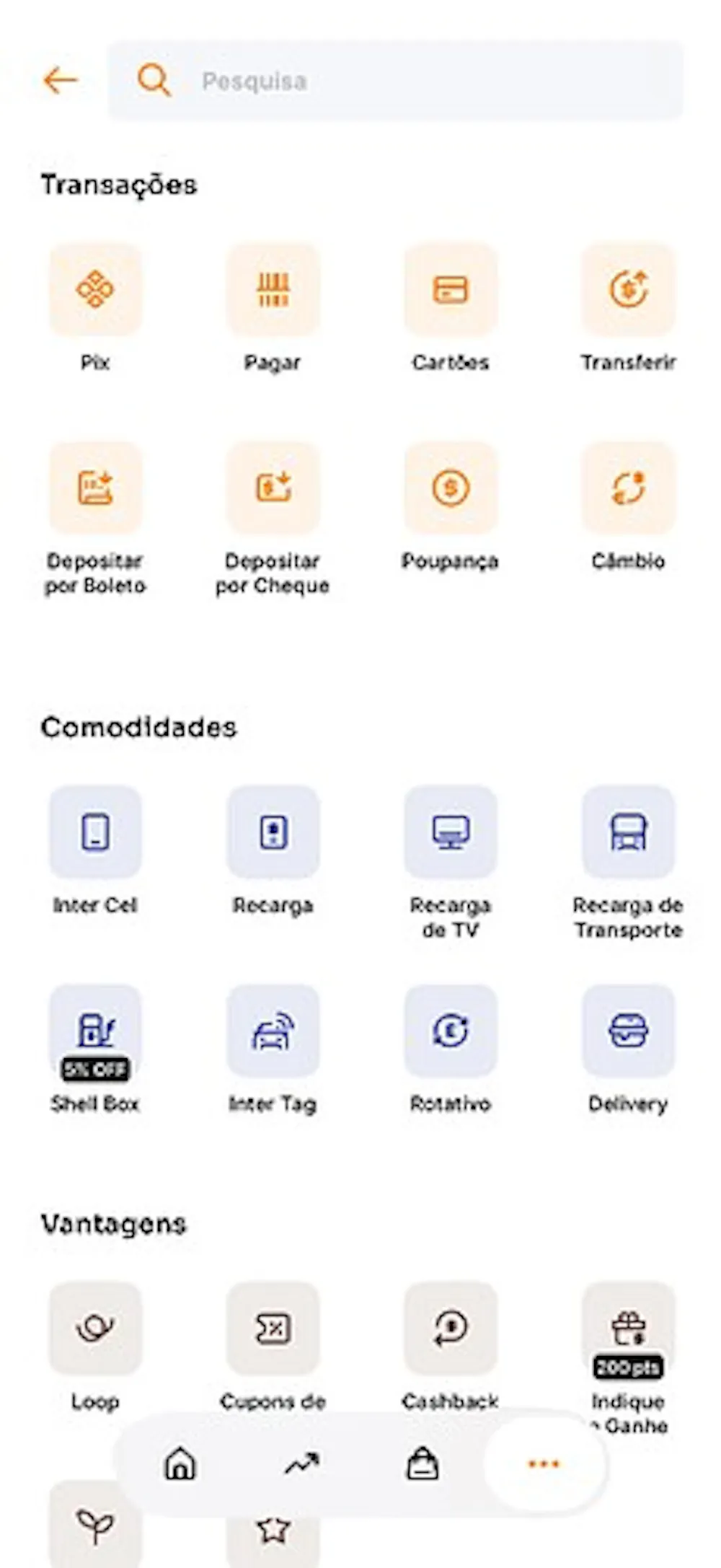Open the Pagar option
Image resolution: width=721 pixels, height=1568 pixels.
click(273, 290)
